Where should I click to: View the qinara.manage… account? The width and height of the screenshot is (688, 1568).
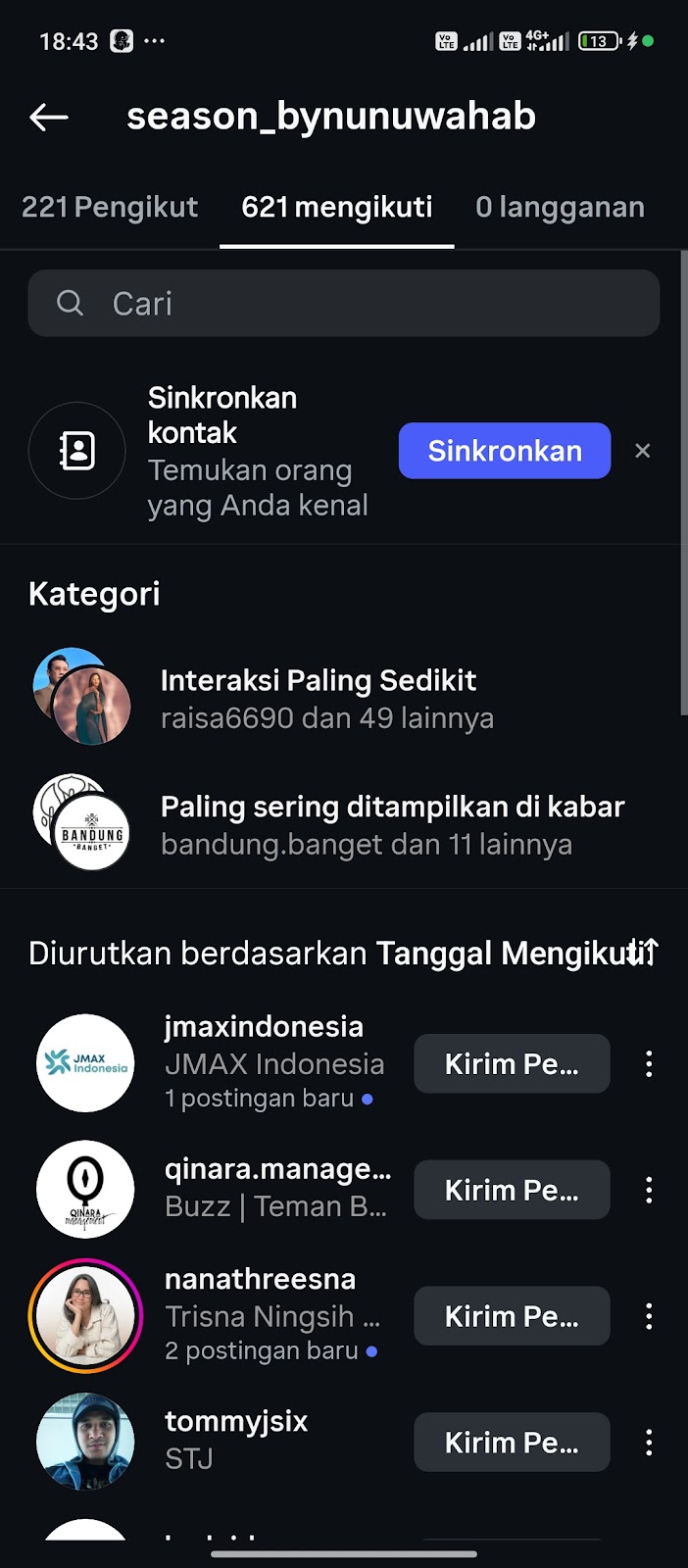pos(277,1170)
